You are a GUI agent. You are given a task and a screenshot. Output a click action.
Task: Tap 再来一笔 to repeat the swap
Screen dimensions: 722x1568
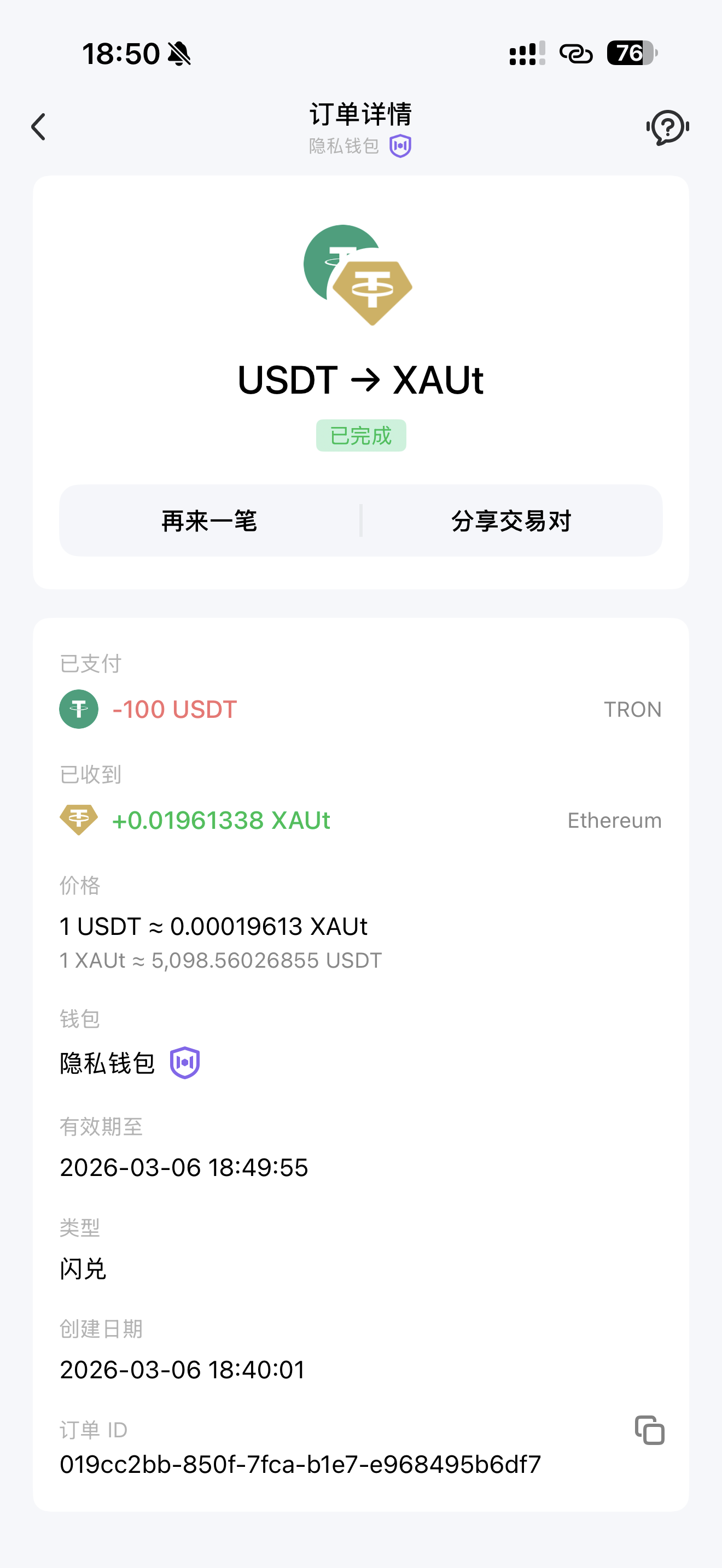tap(209, 521)
